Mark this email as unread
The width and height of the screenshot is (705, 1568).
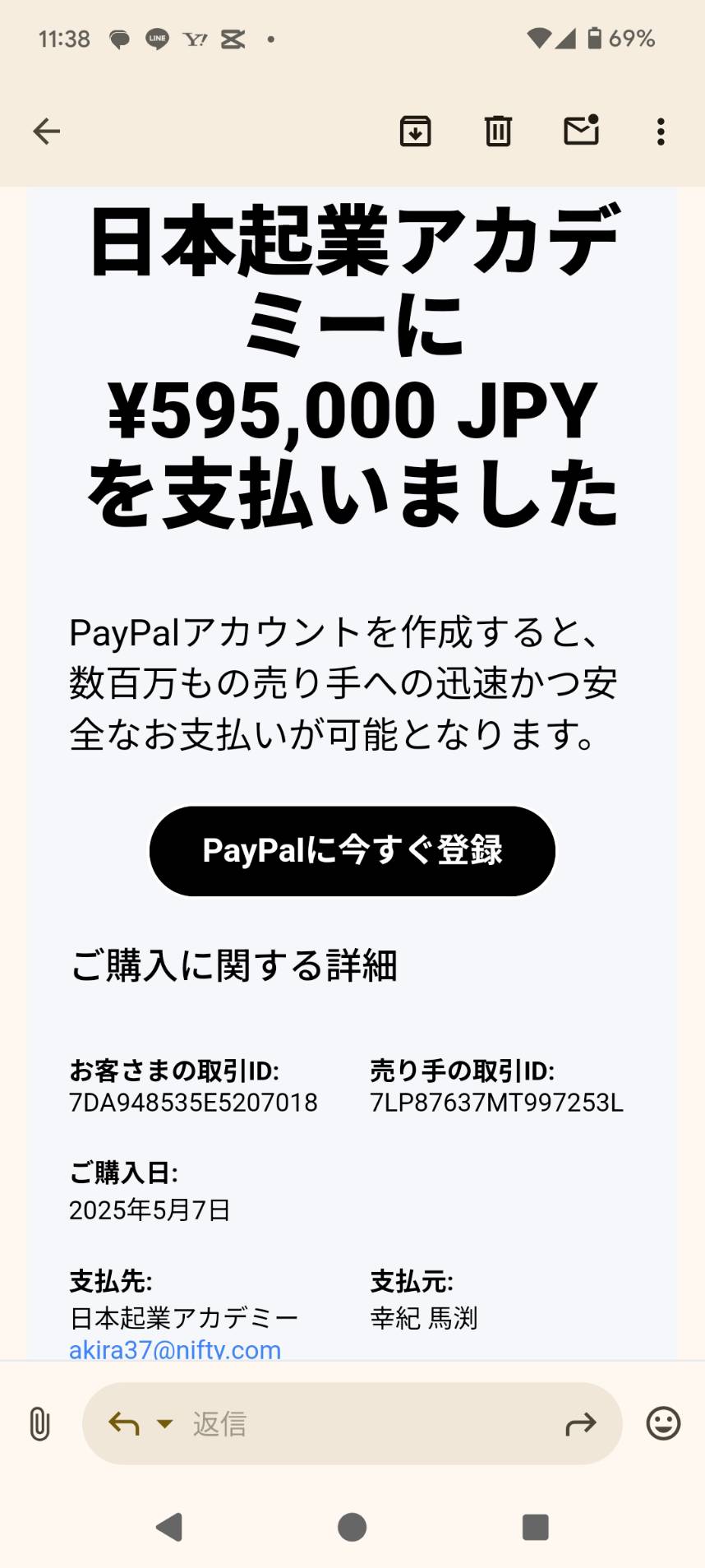582,130
